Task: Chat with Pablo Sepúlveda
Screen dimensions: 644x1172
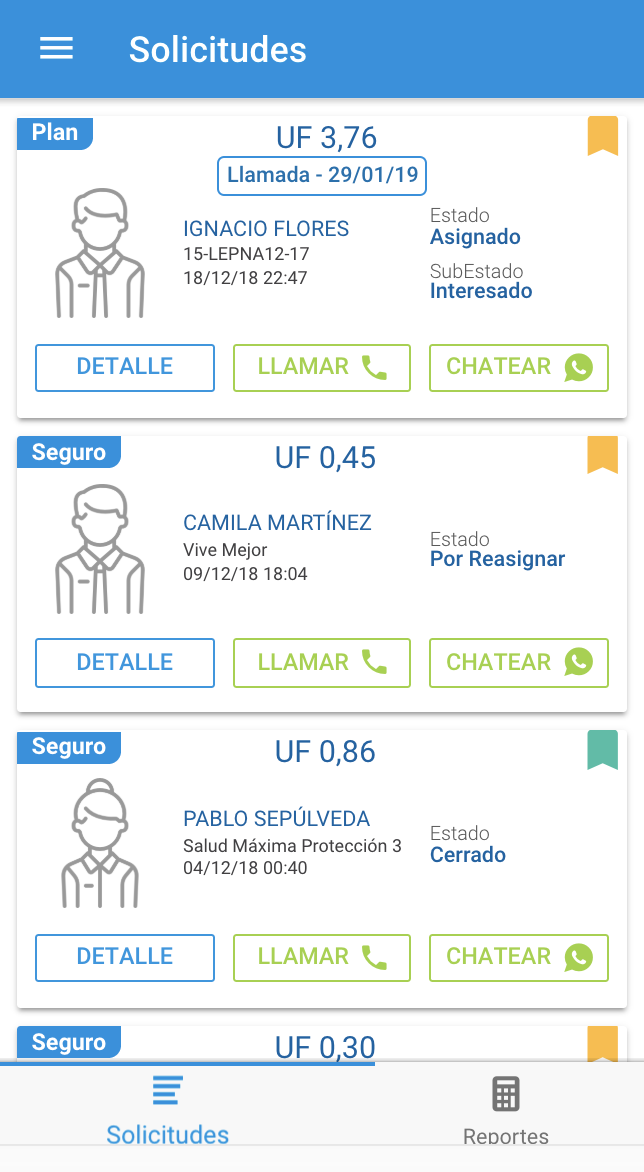Action: tap(519, 957)
